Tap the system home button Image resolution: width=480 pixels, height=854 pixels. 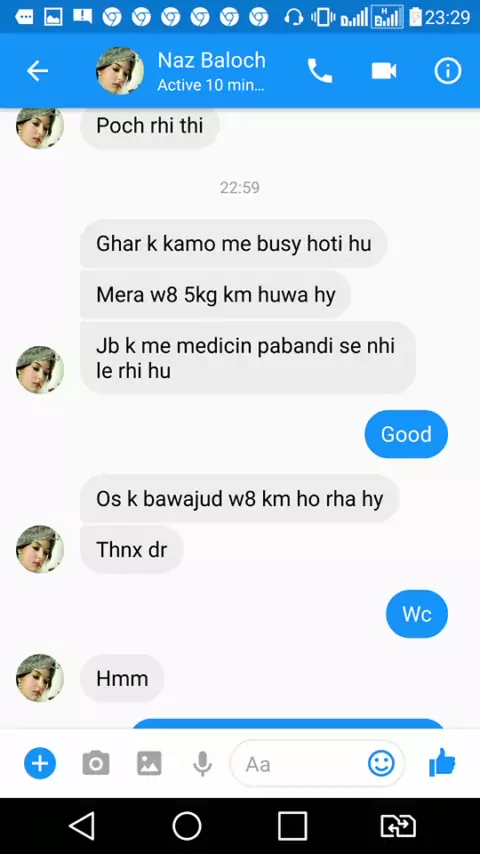187,826
